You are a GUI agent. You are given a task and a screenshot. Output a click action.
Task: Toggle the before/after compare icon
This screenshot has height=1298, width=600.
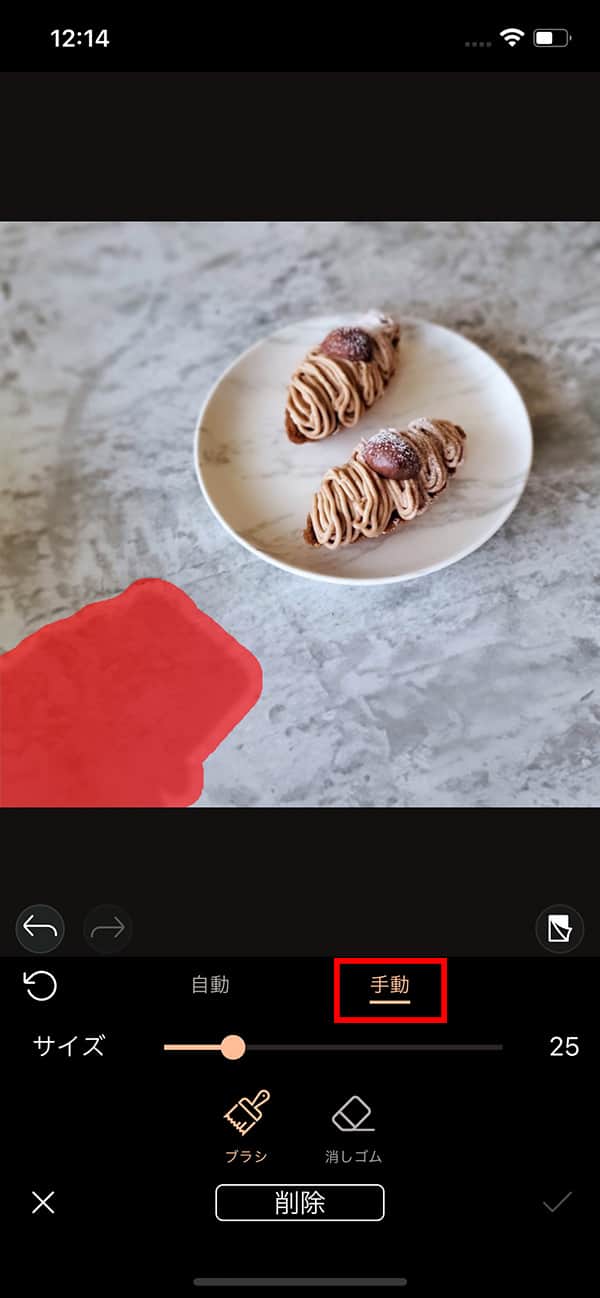click(560, 929)
